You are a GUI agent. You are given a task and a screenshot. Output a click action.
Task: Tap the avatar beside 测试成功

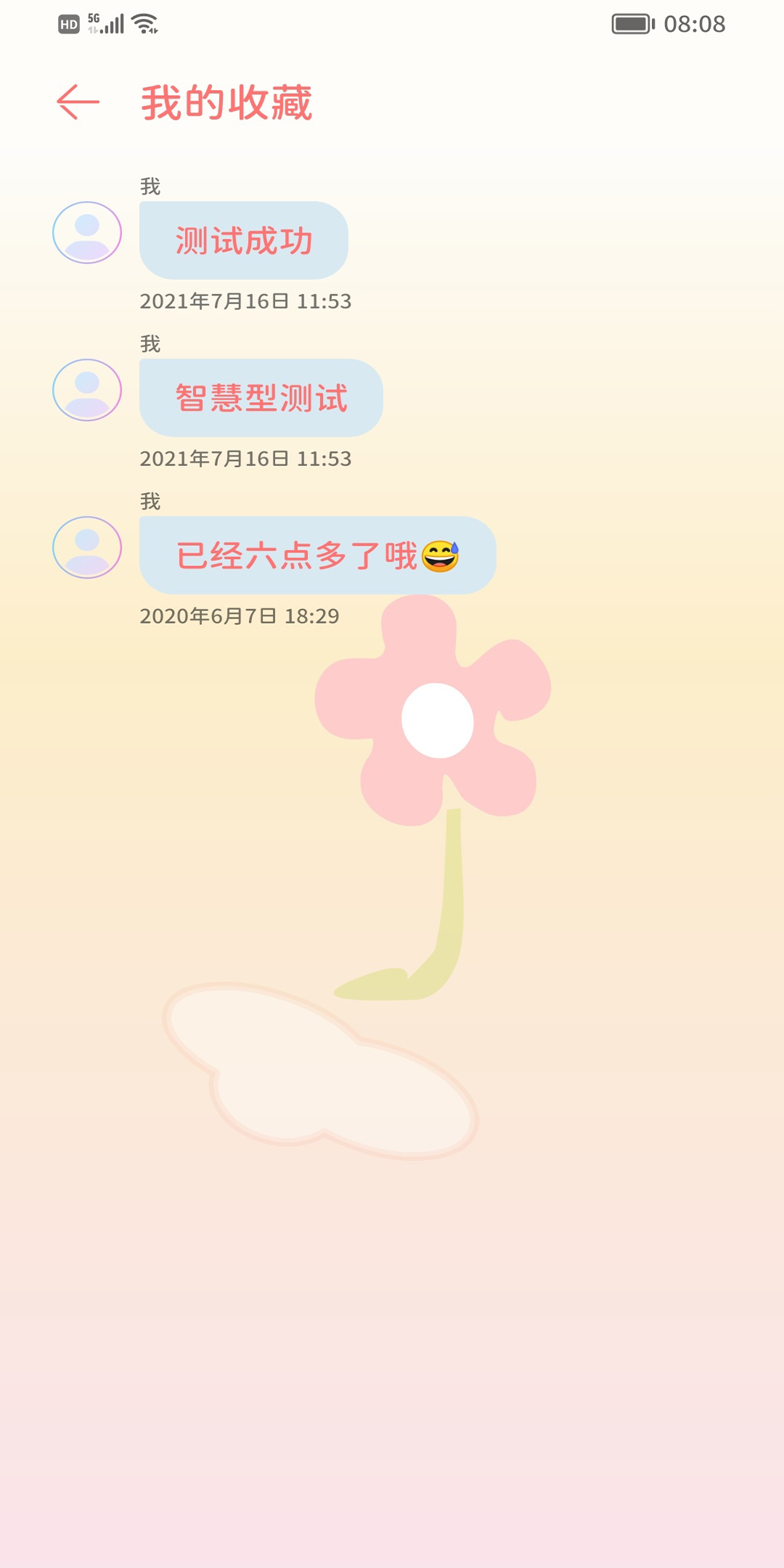(x=87, y=232)
